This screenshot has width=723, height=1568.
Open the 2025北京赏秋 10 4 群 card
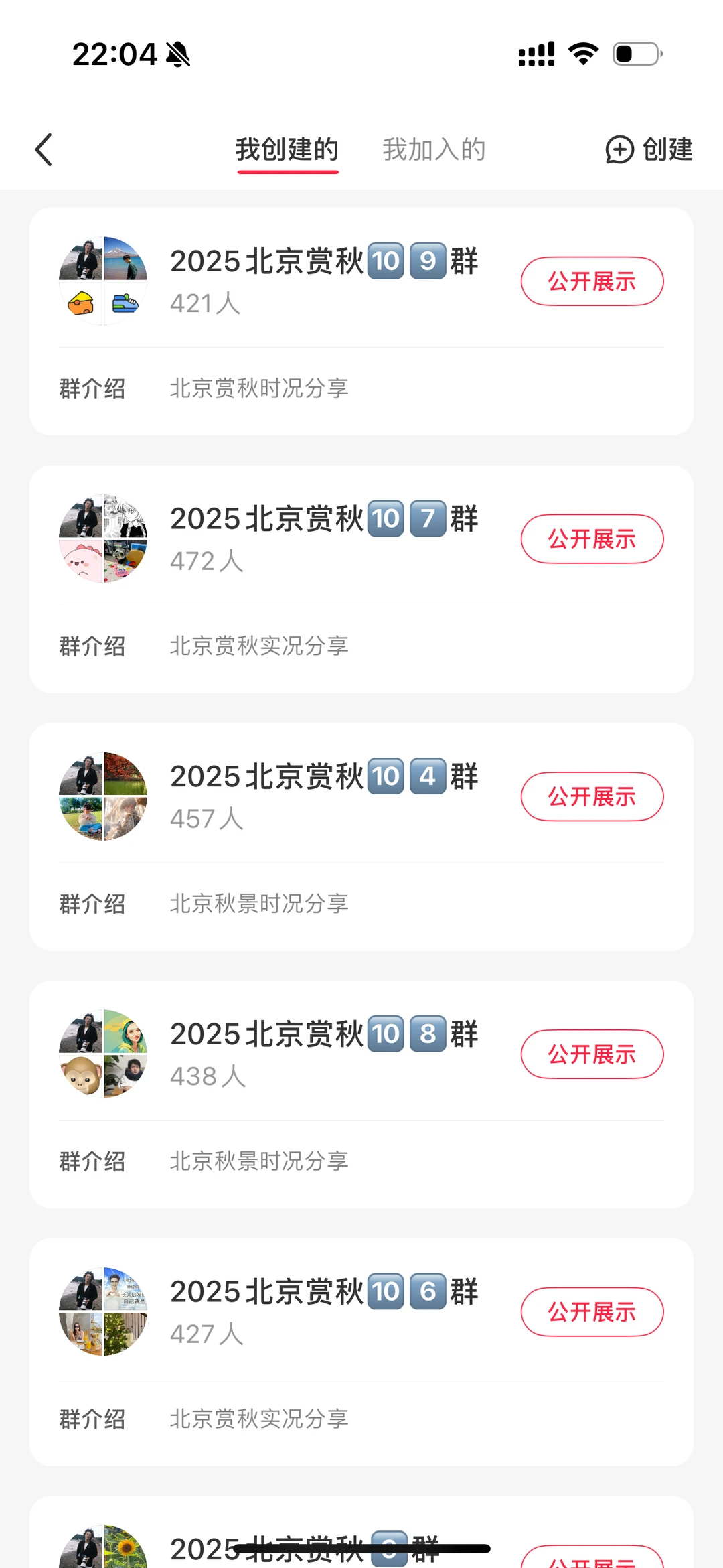pos(324,777)
